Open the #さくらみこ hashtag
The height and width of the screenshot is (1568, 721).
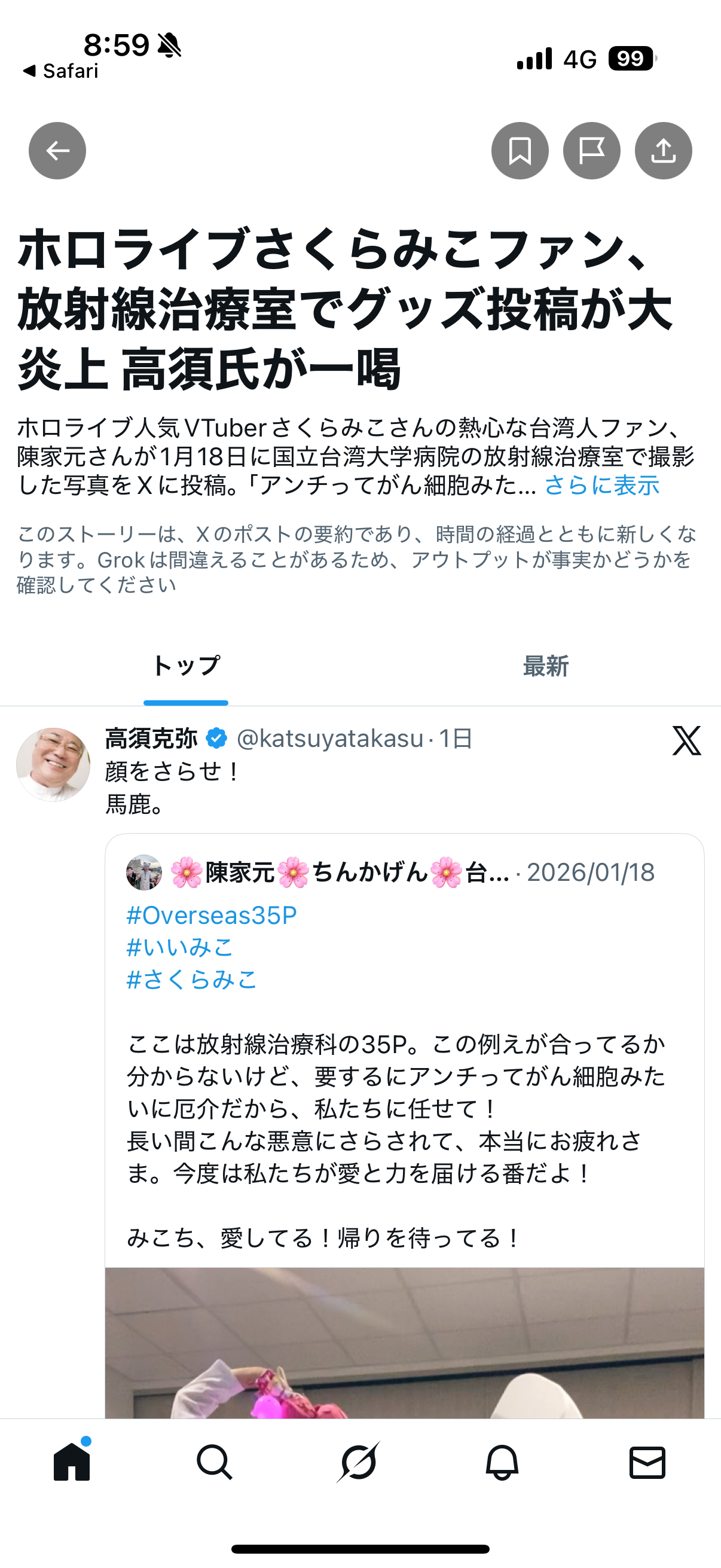tap(193, 980)
